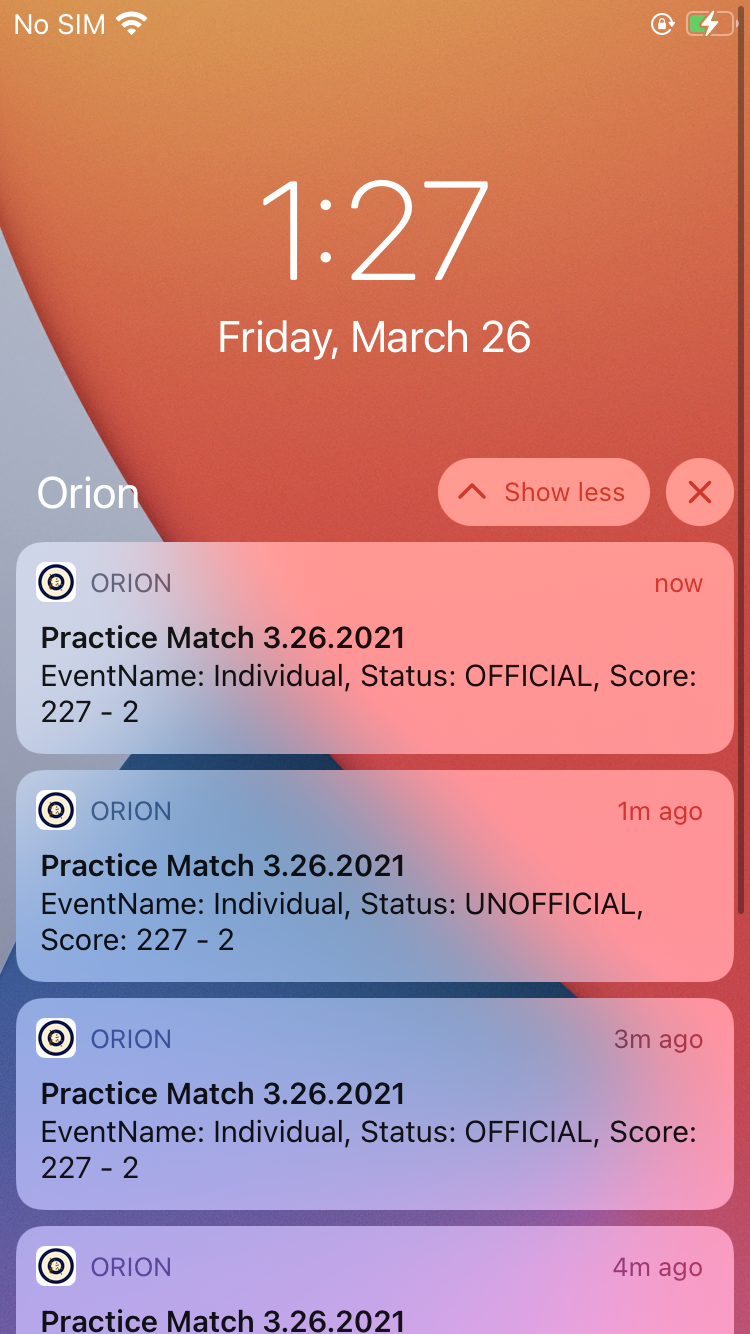The height and width of the screenshot is (1334, 750).
Task: Open the 3m ago OFFICIAL notification
Action: 375,1103
